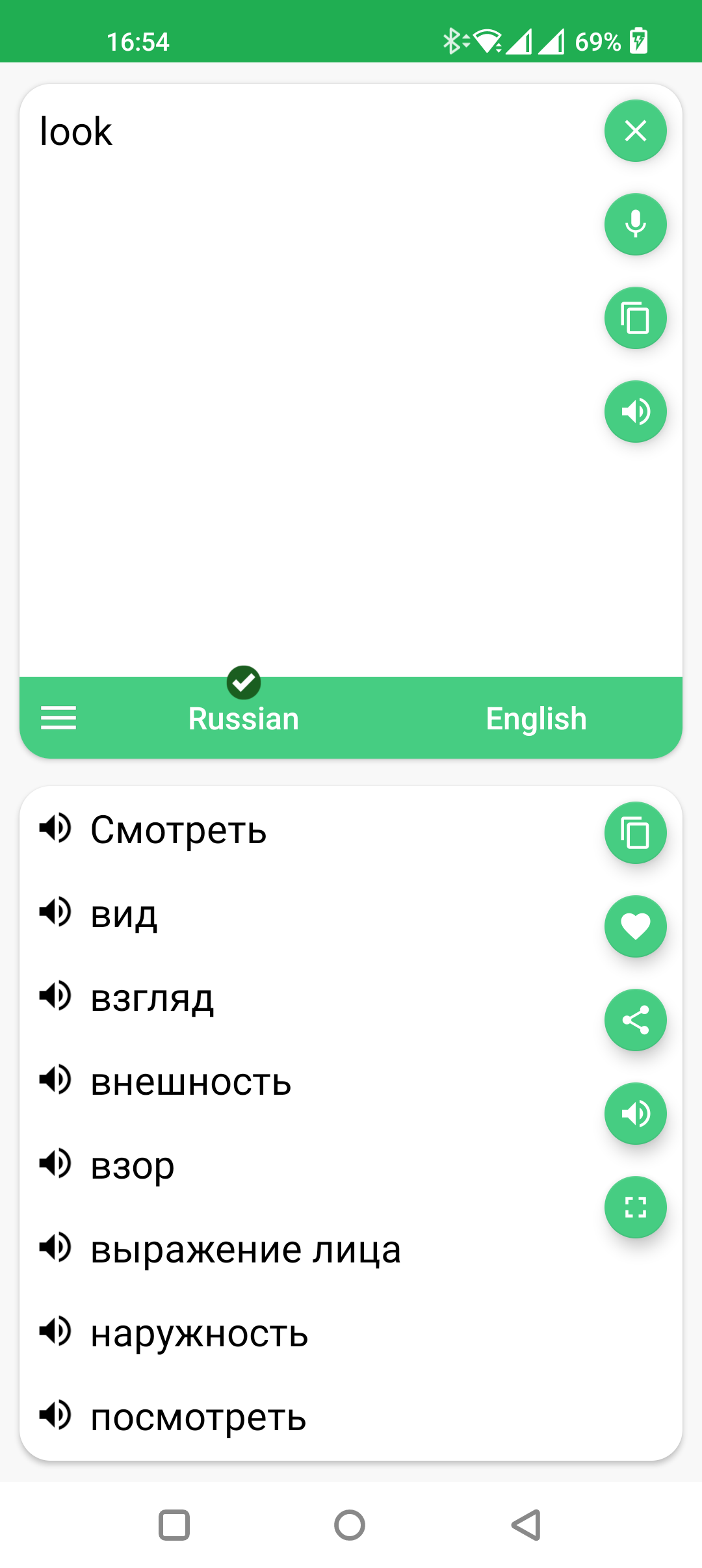Copy the translation result

click(x=635, y=833)
